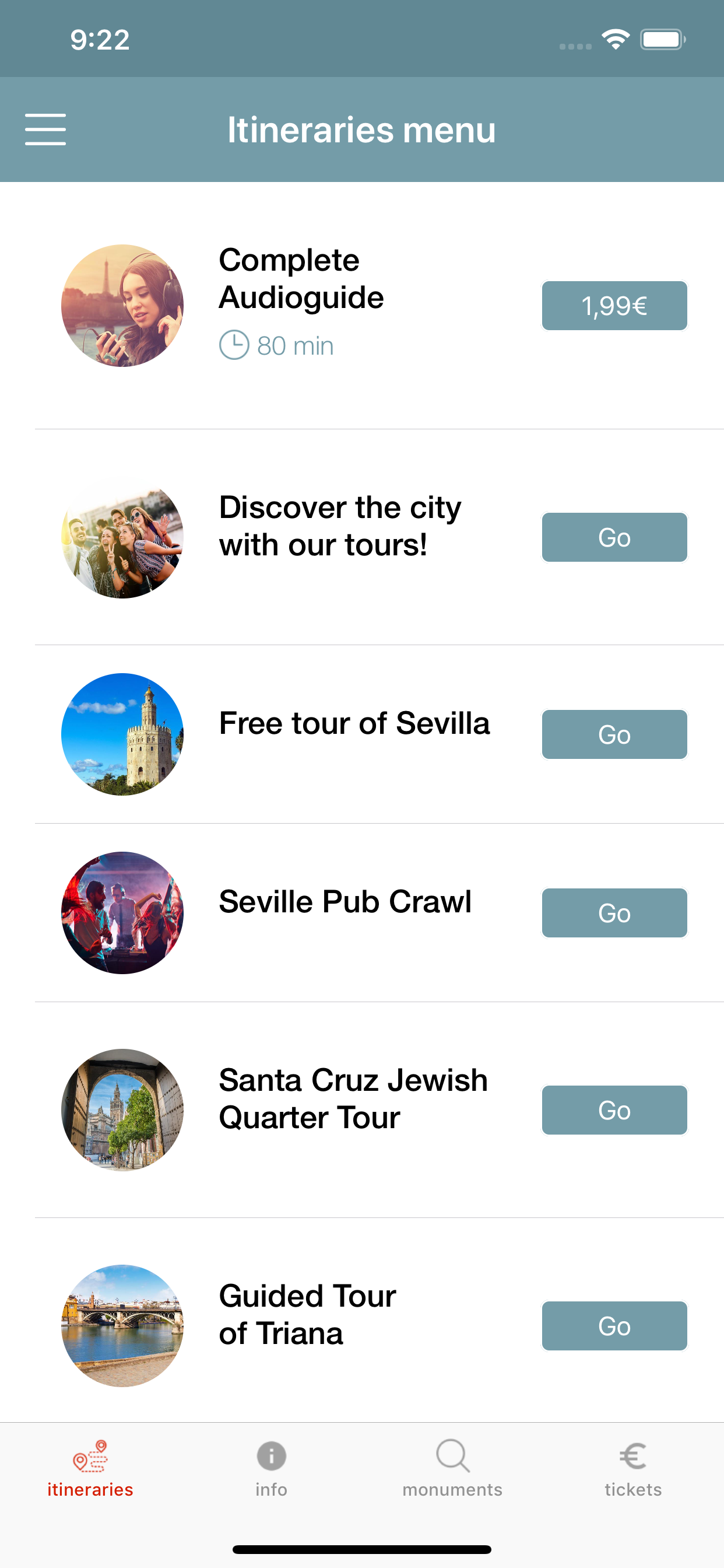This screenshot has width=724, height=1568.
Task: Tap Go for Discover the city tours
Action: coord(614,537)
